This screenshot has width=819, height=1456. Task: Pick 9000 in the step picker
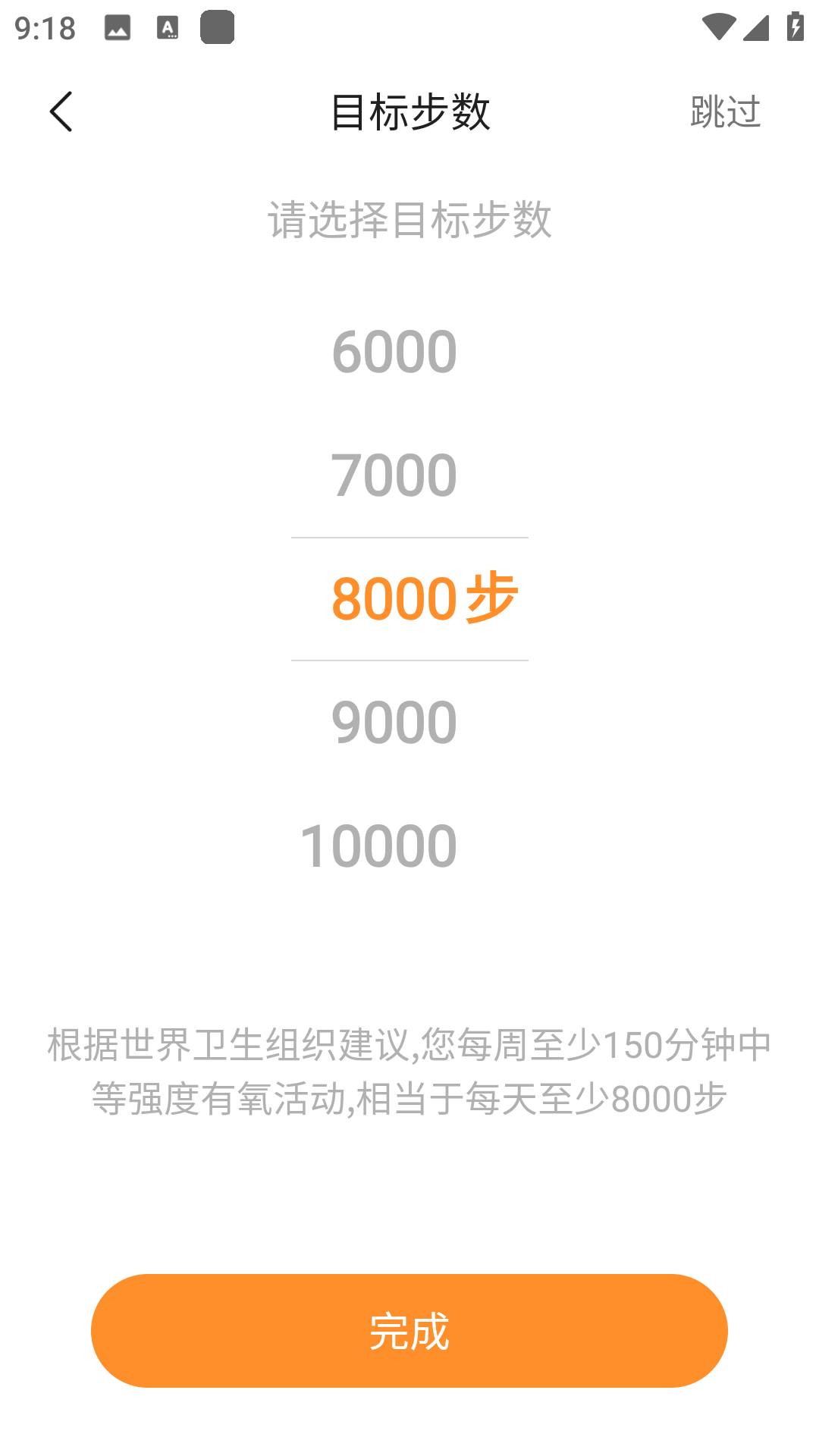[394, 722]
